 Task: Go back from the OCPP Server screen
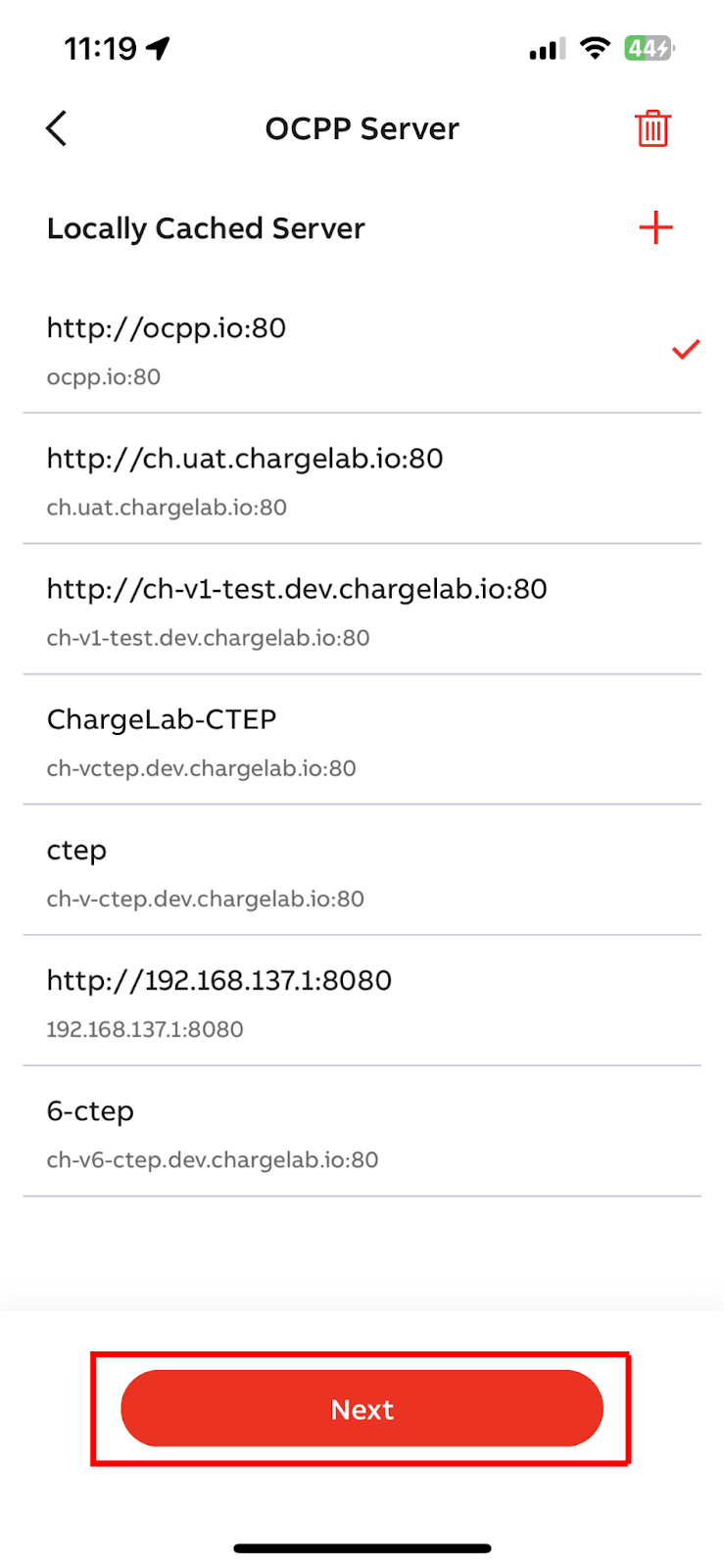coord(57,128)
